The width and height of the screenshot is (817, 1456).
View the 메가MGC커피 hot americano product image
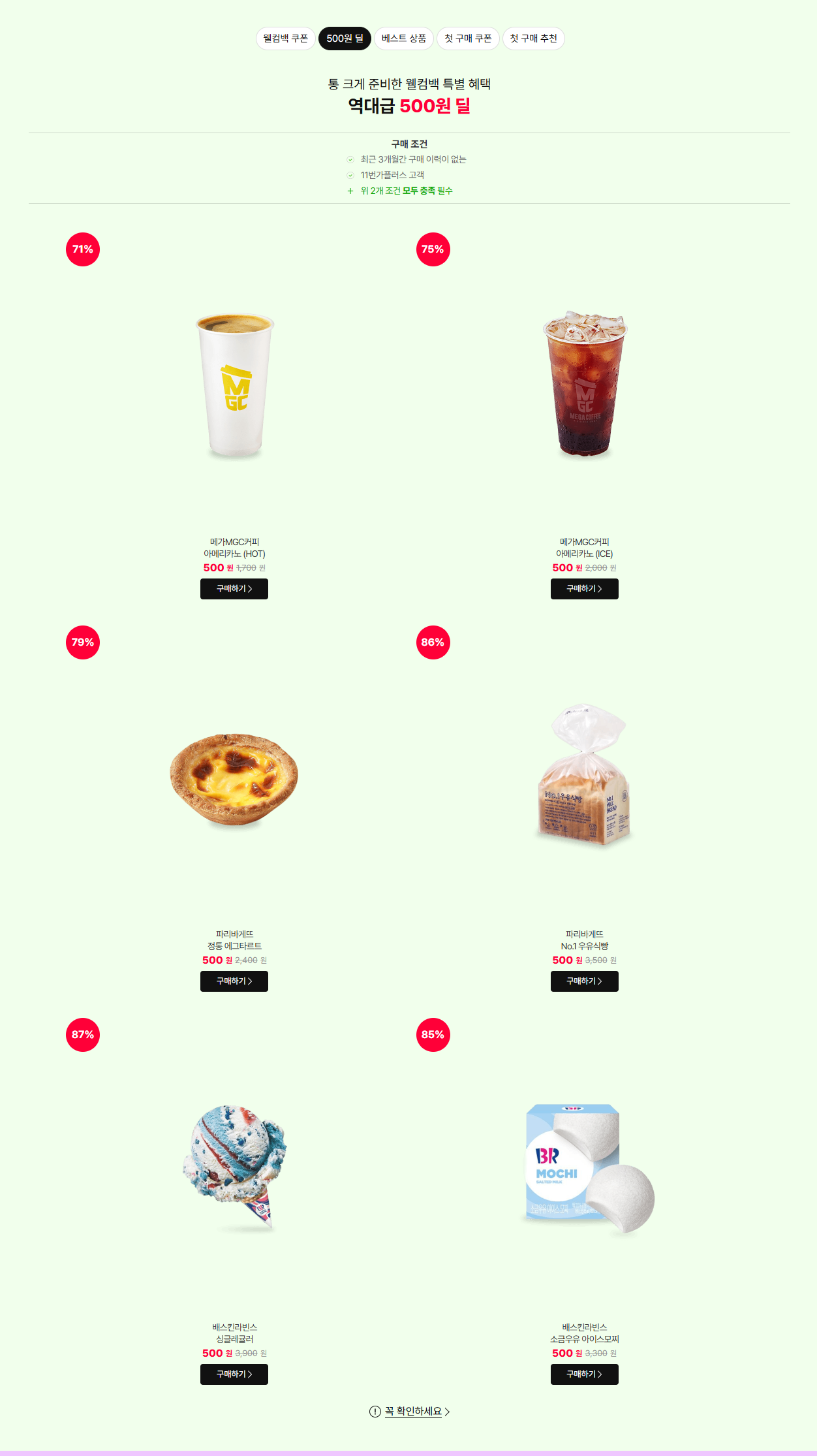click(235, 387)
